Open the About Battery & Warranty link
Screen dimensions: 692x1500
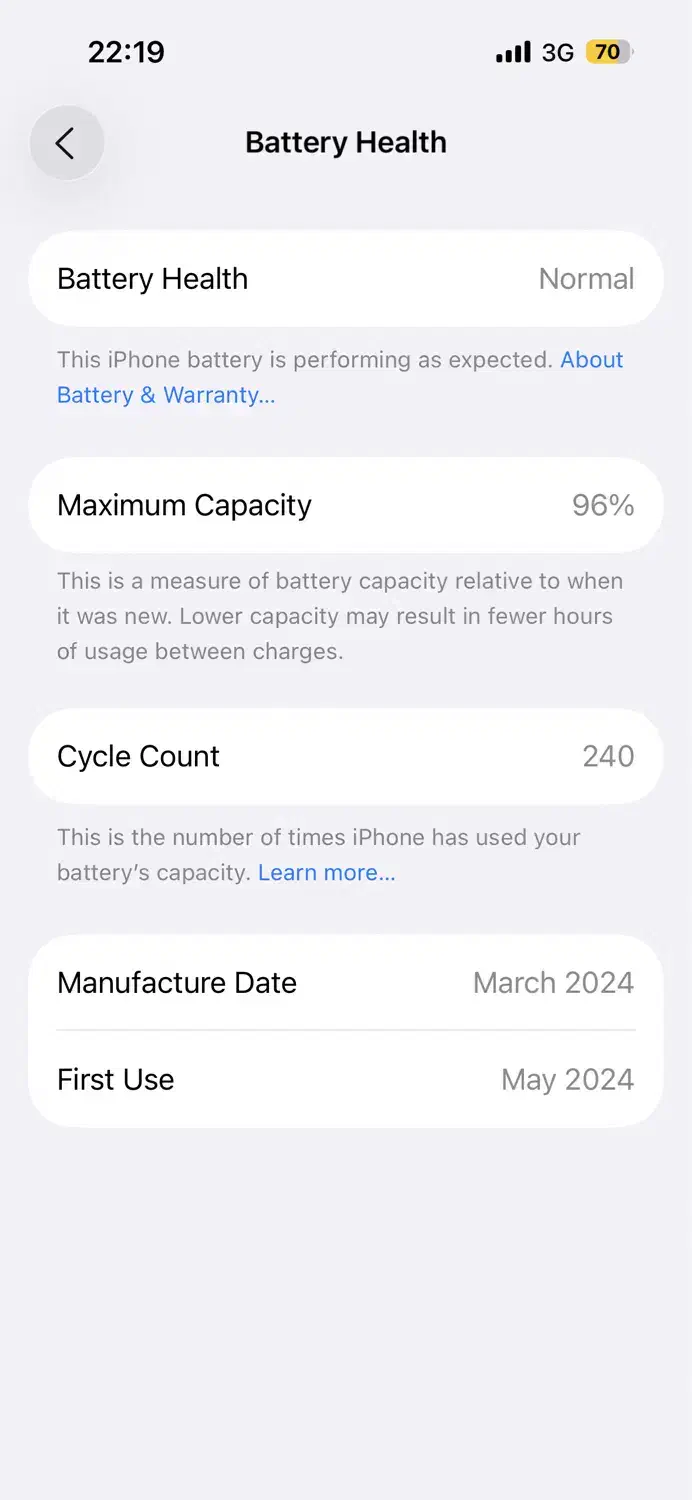pos(166,395)
